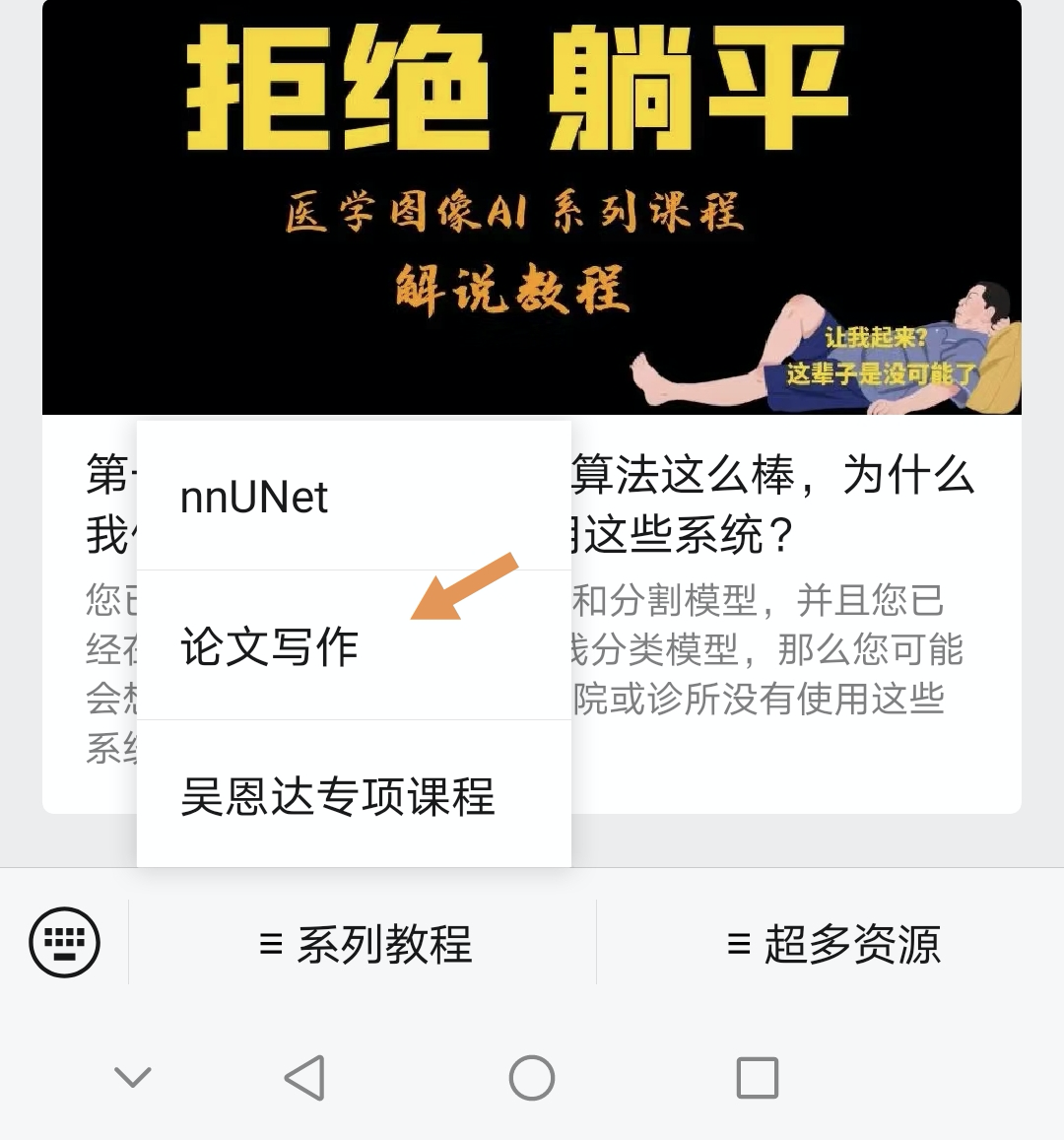This screenshot has height=1140, width=1064.
Task: Go back with the system back button
Action: [x=304, y=1078]
